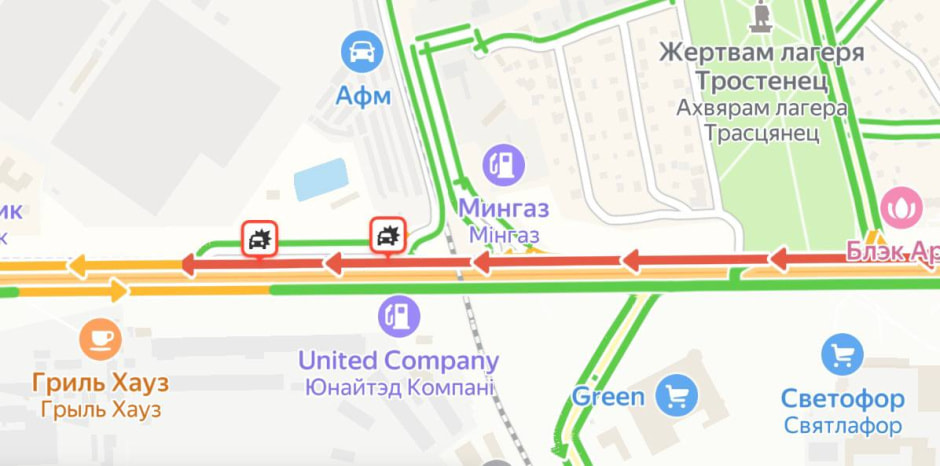The image size is (940, 466).
Task: Open United Company gas station marker
Action: coord(399,315)
